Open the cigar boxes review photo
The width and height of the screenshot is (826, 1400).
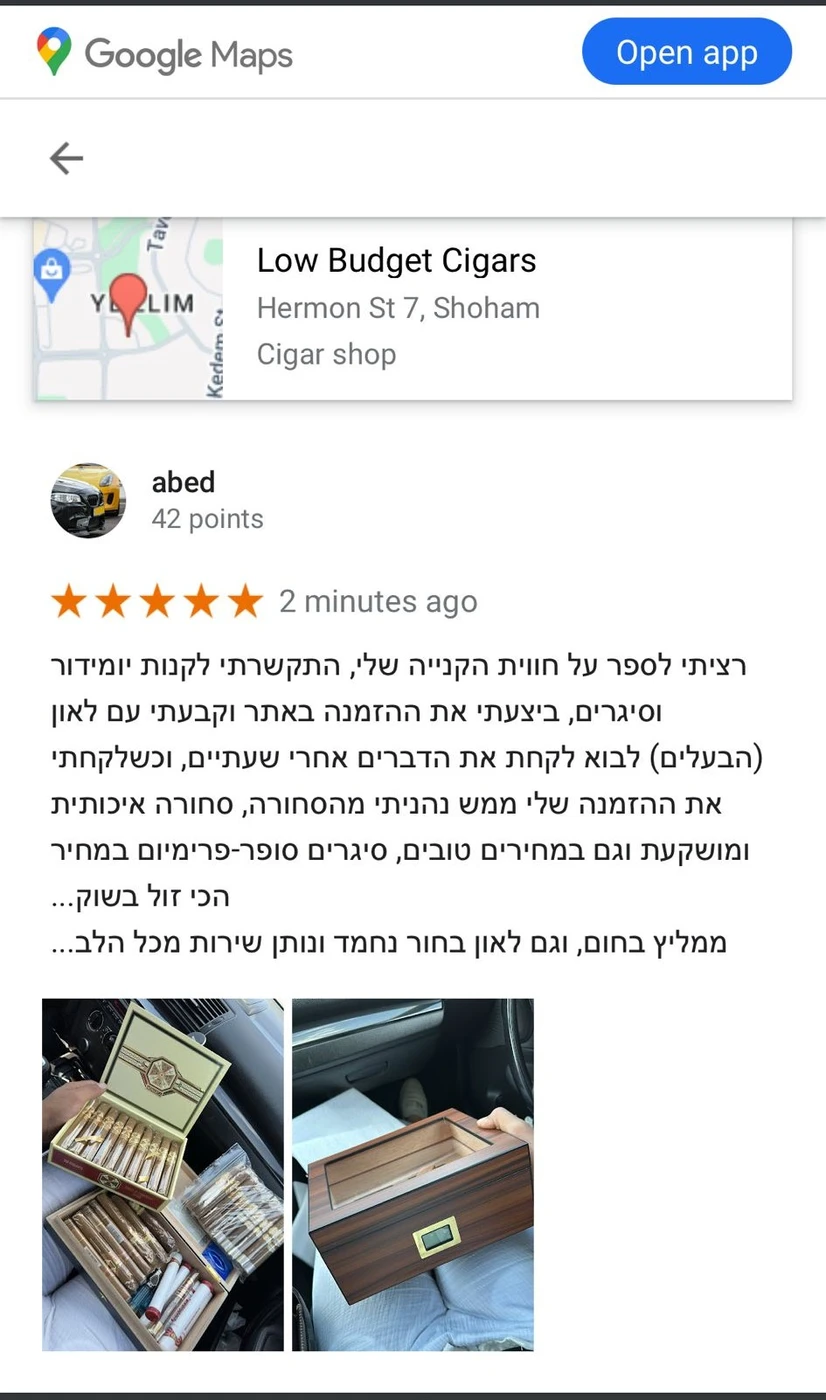pyautogui.click(x=163, y=1174)
